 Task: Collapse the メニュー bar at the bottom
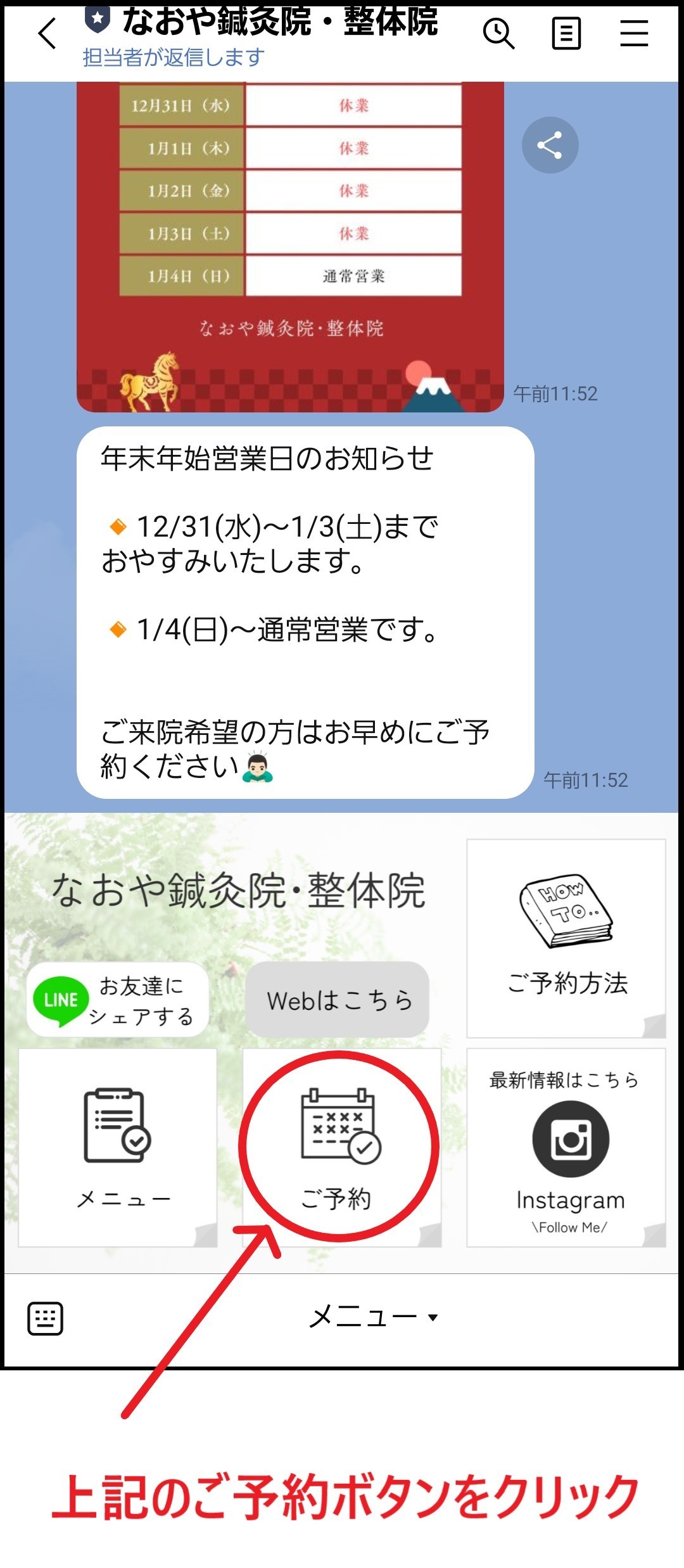click(372, 1317)
